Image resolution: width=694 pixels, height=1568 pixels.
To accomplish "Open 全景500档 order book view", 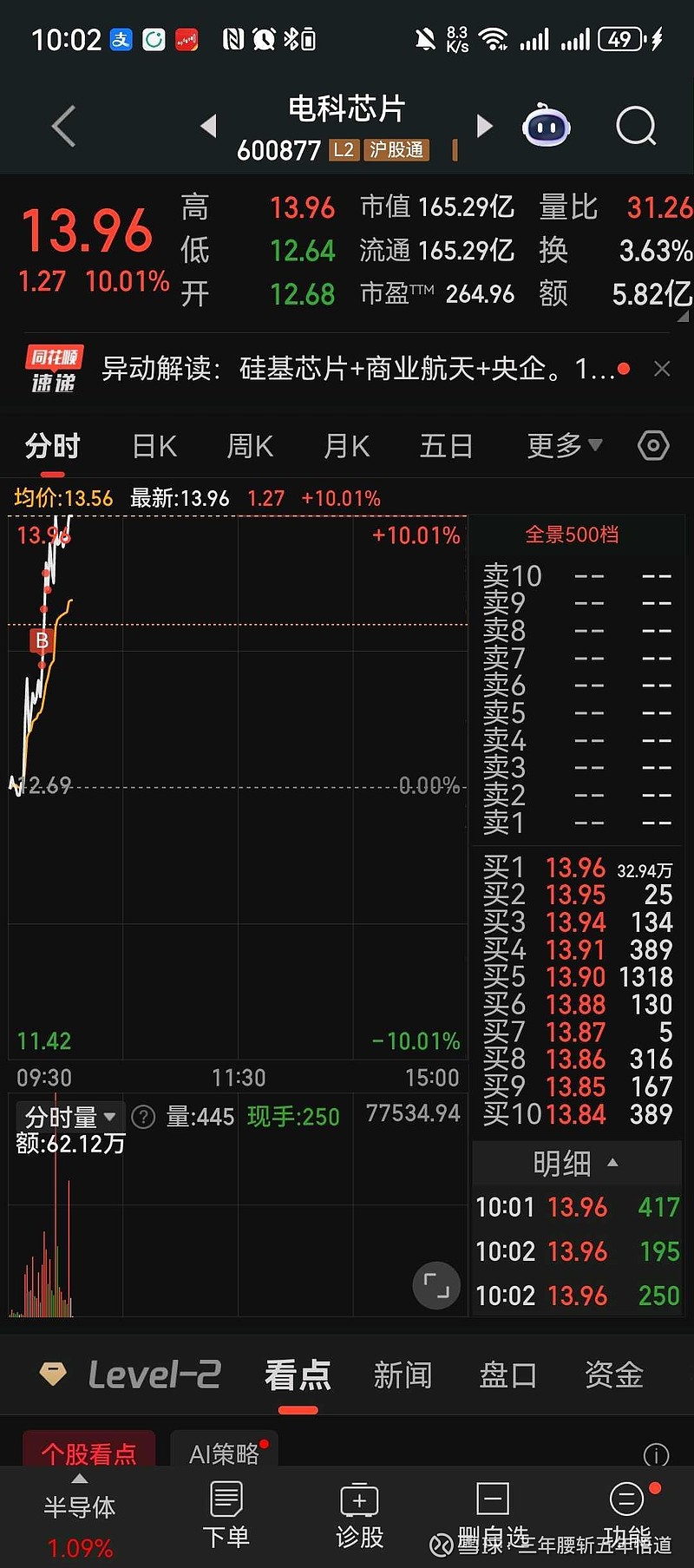I will (572, 535).
